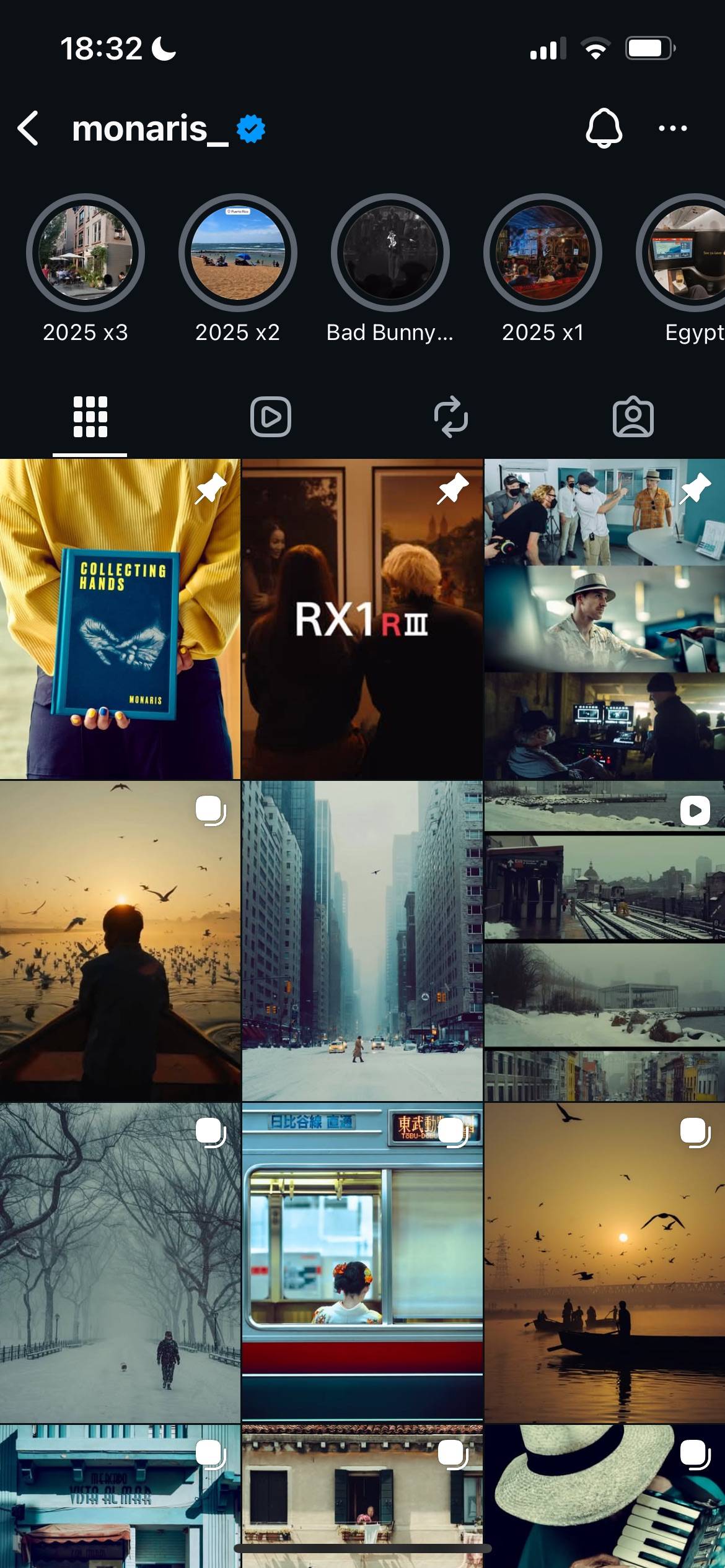Viewport: 725px width, 1568px height.
Task: Open the snowy city street post
Action: coord(362,941)
